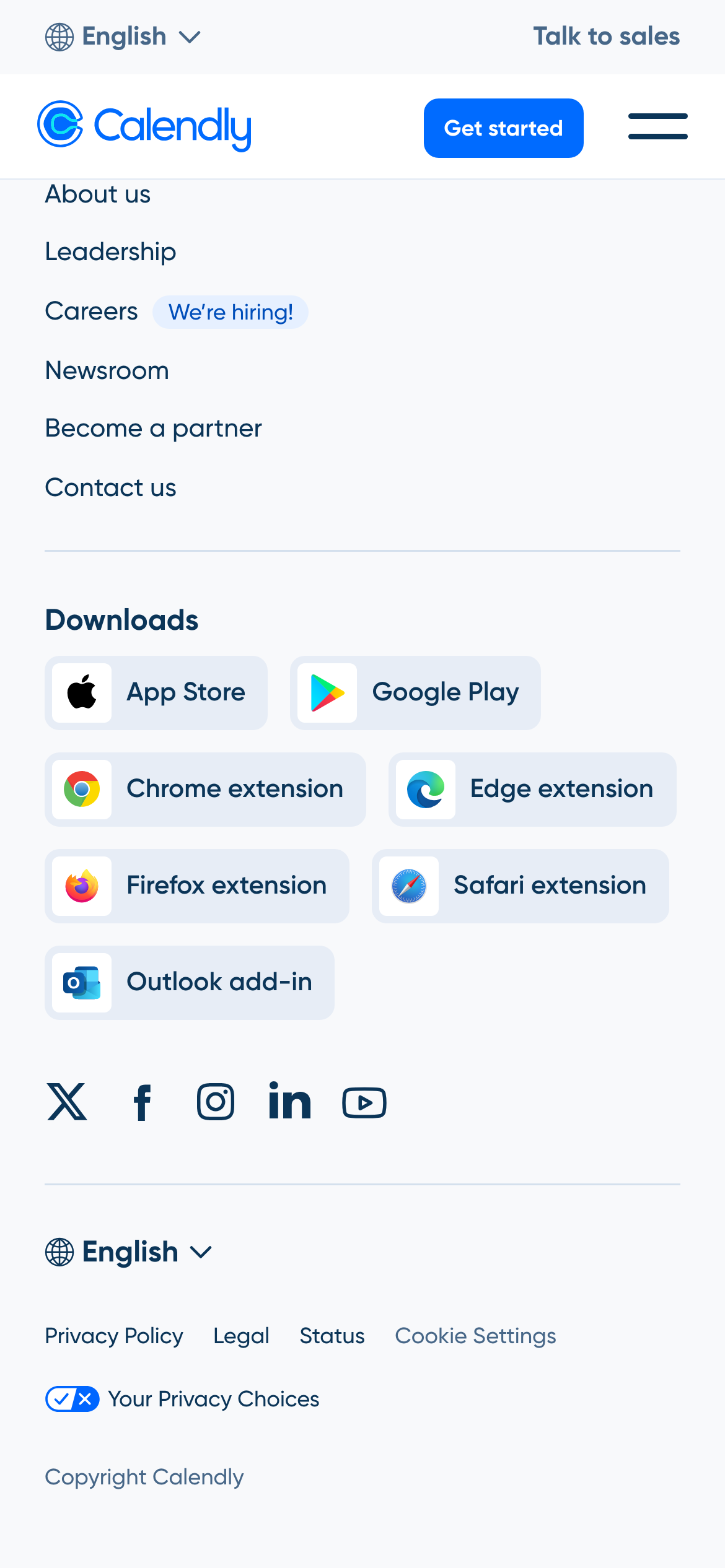The height and width of the screenshot is (1568, 725).
Task: Get the app on Google Play
Action: point(415,693)
